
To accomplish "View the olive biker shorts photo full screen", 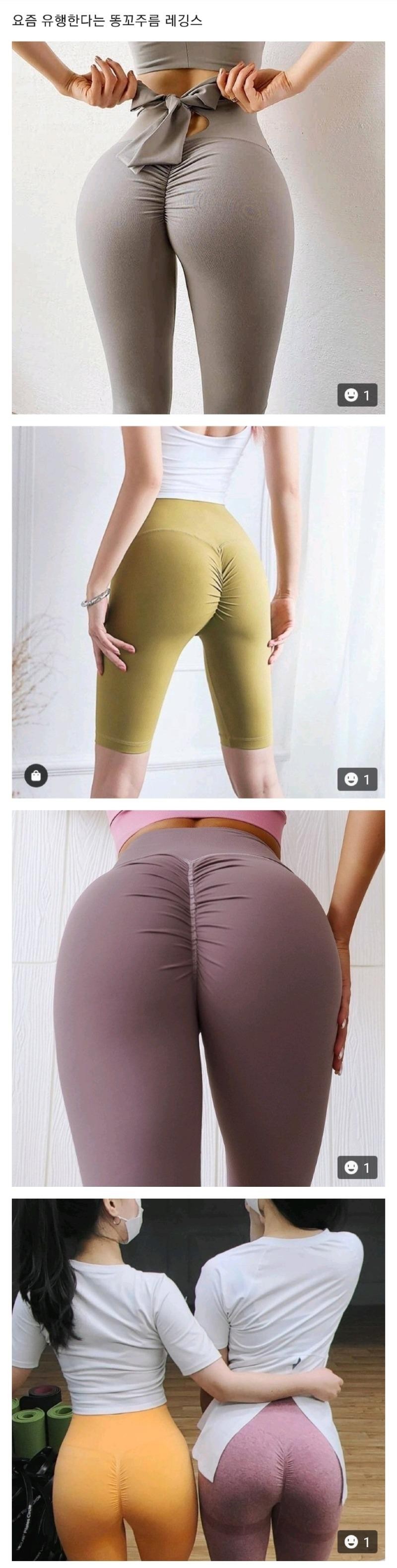I will coord(198,612).
